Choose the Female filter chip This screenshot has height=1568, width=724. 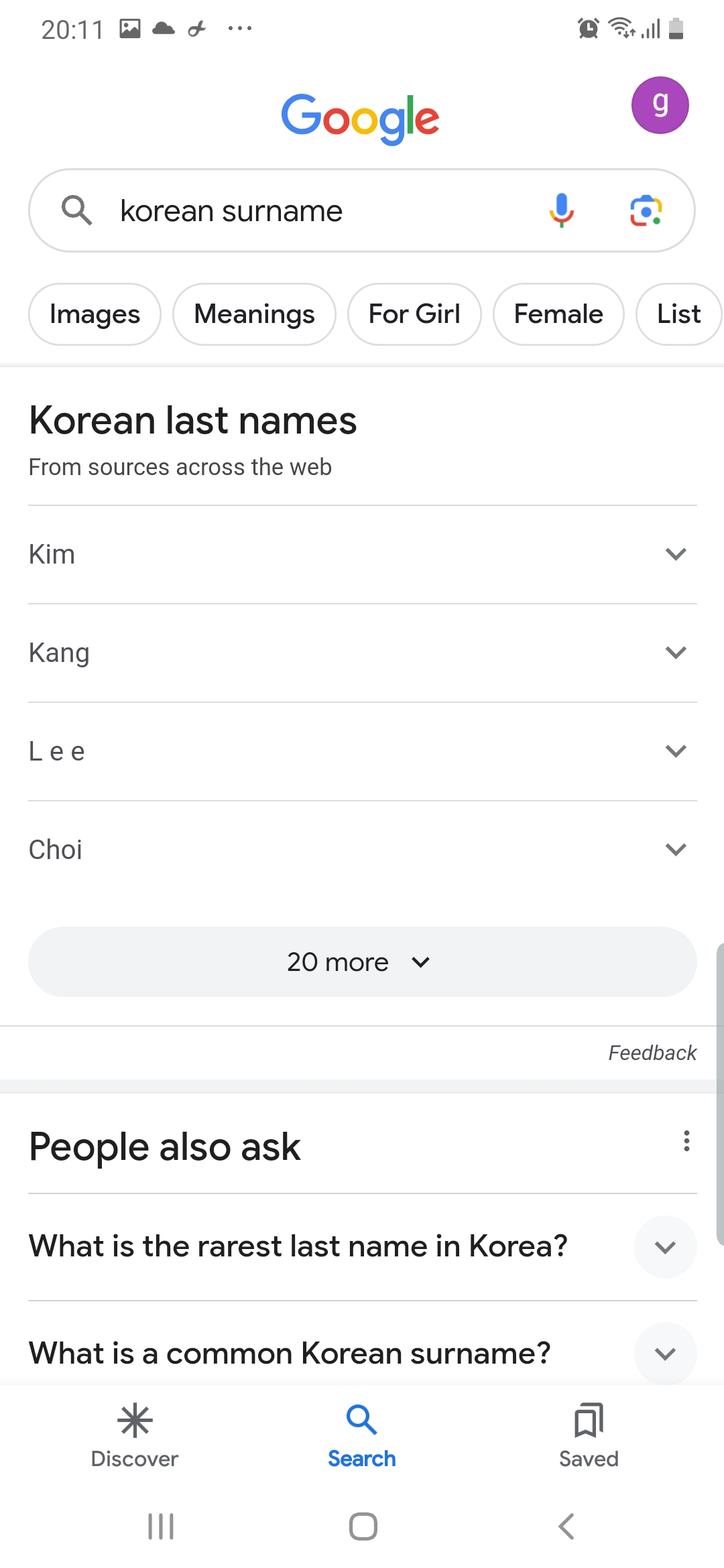point(558,314)
